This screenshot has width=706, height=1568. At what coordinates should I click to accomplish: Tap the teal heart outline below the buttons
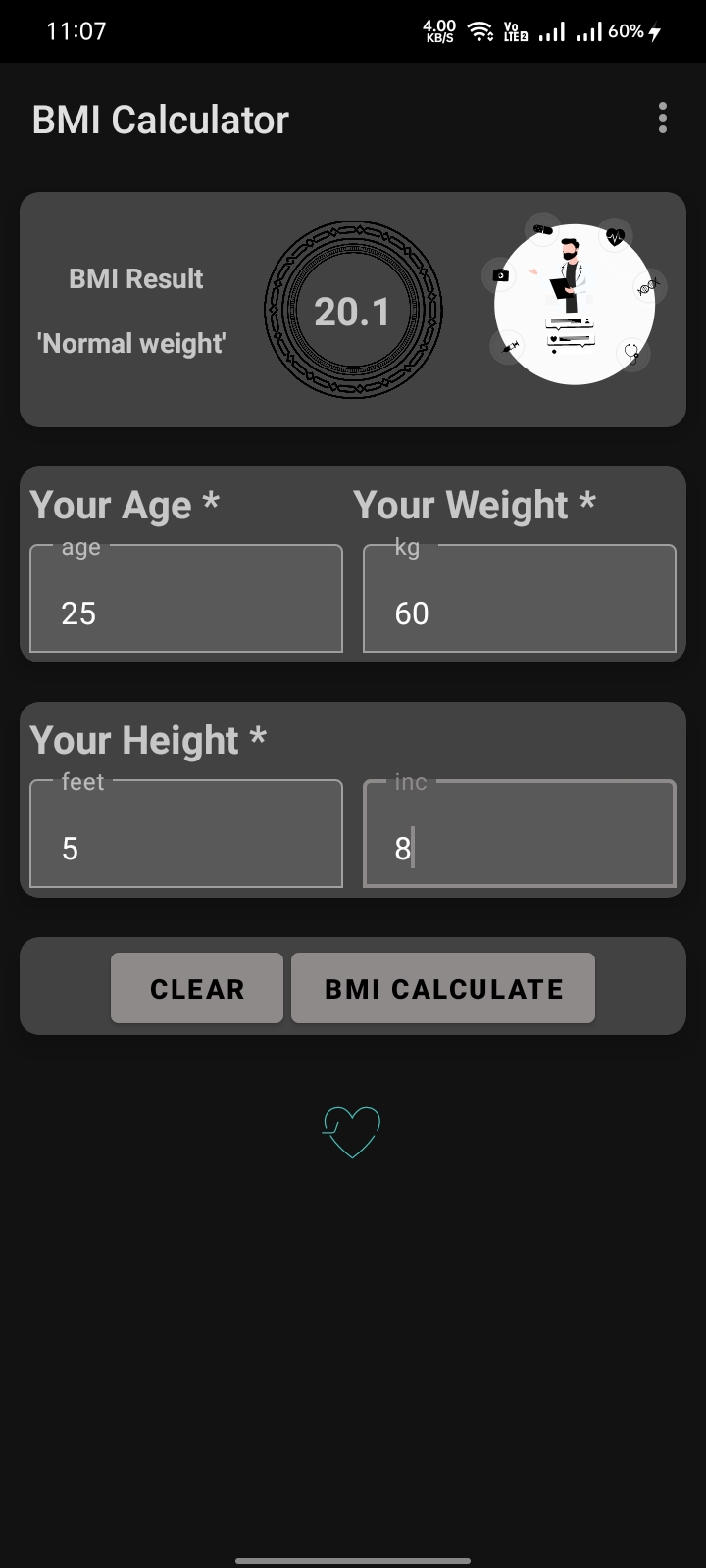click(x=352, y=1132)
